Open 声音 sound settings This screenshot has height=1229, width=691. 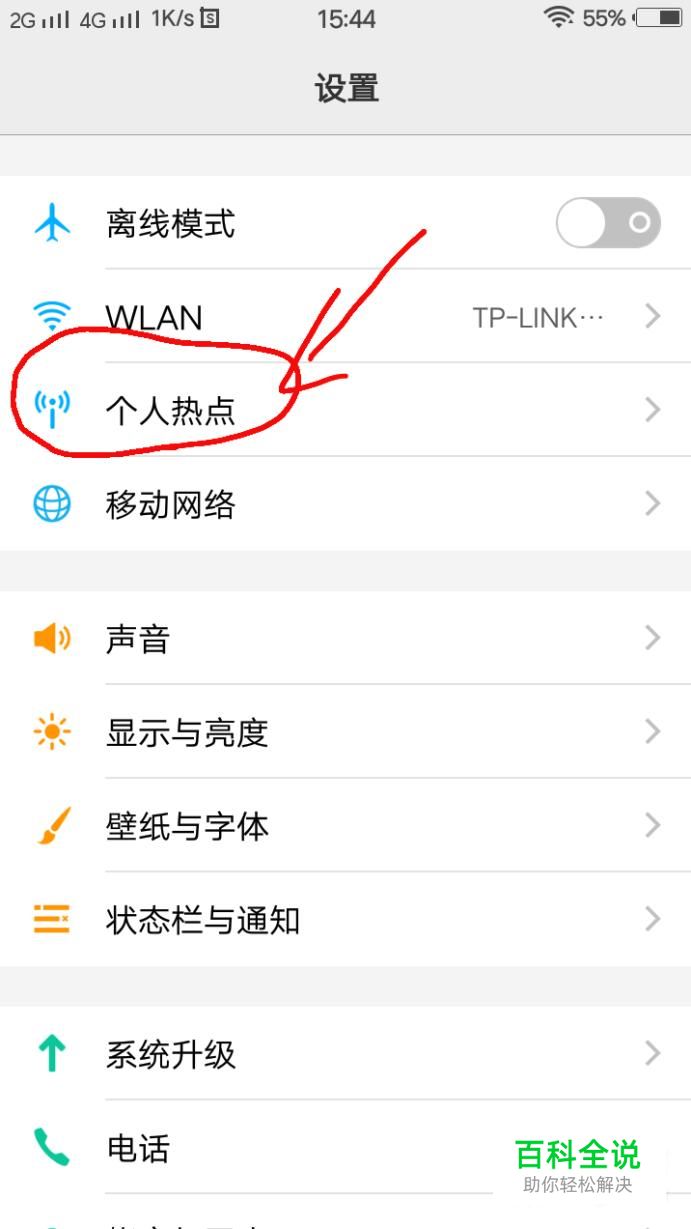click(345, 638)
